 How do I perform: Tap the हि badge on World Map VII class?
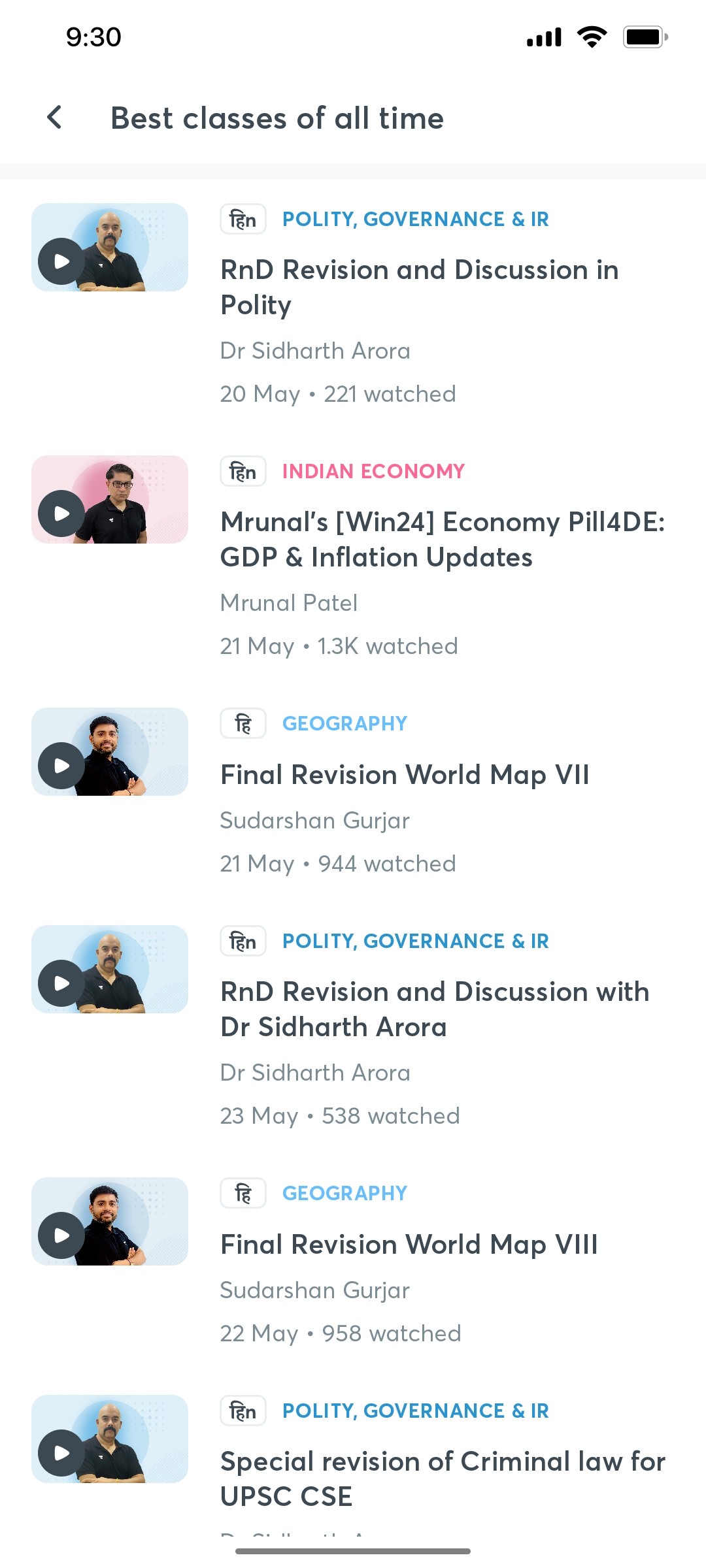tap(243, 723)
